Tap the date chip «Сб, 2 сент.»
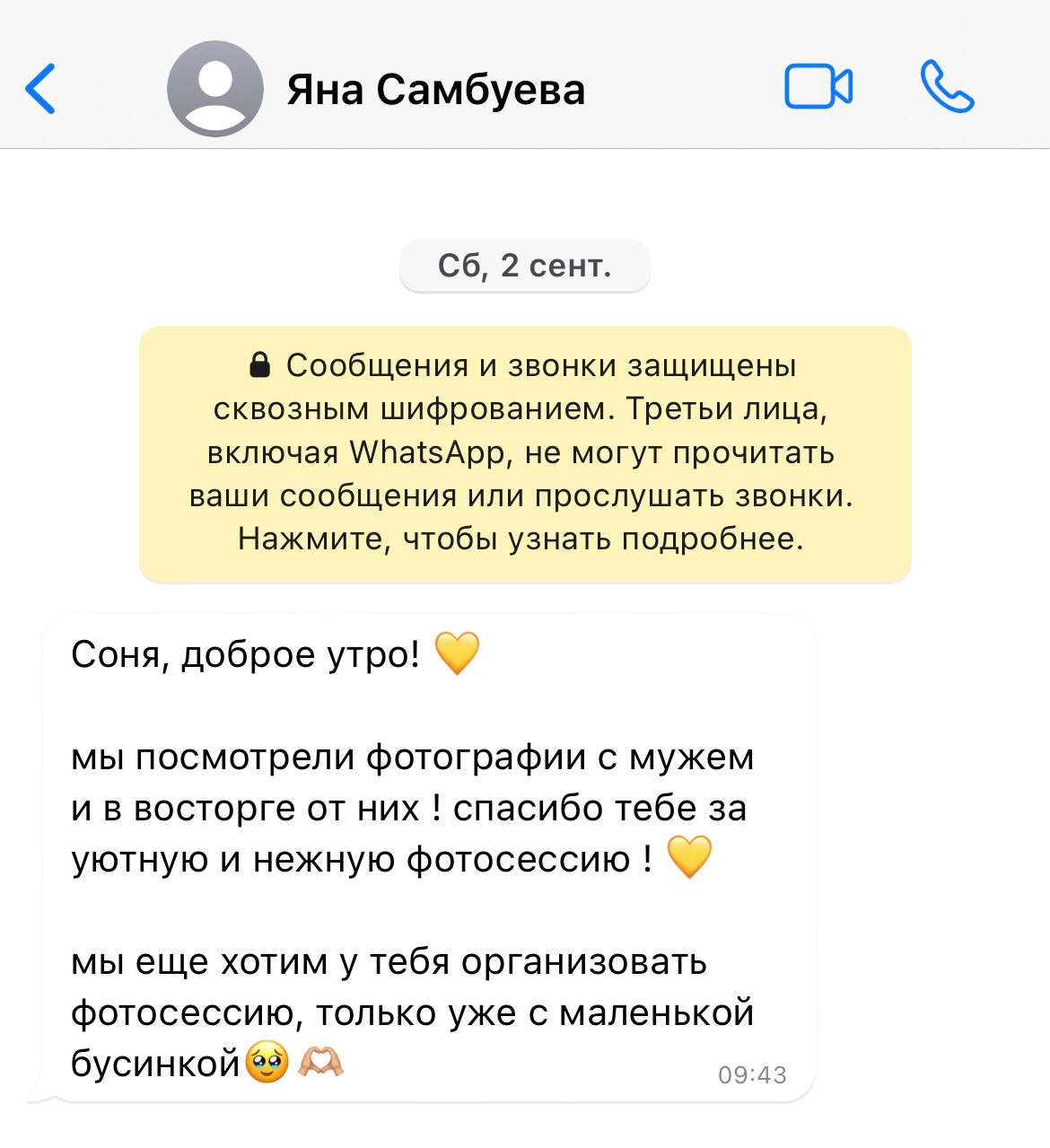 [524, 266]
